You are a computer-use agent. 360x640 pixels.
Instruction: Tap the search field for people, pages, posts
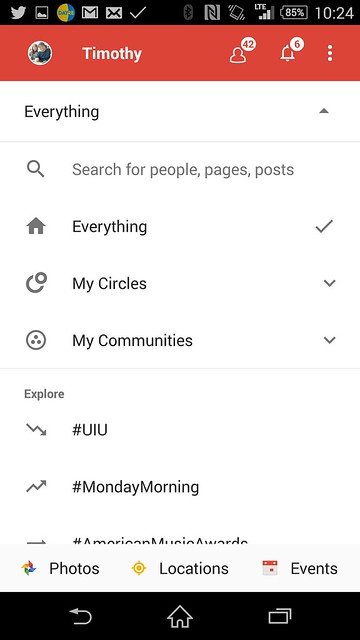tap(180, 169)
